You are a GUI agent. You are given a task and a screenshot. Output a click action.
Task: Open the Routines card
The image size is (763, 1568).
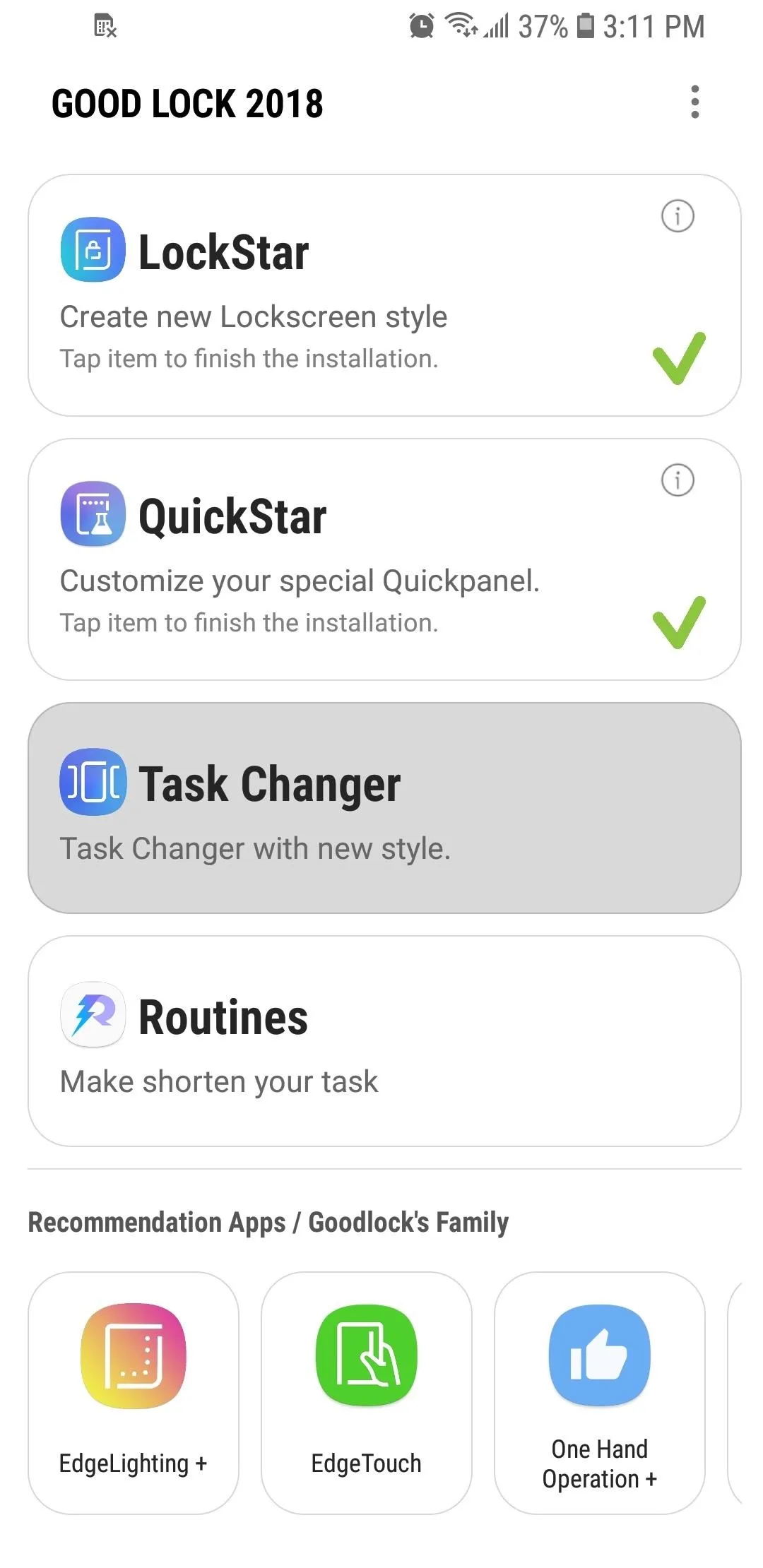click(384, 1041)
